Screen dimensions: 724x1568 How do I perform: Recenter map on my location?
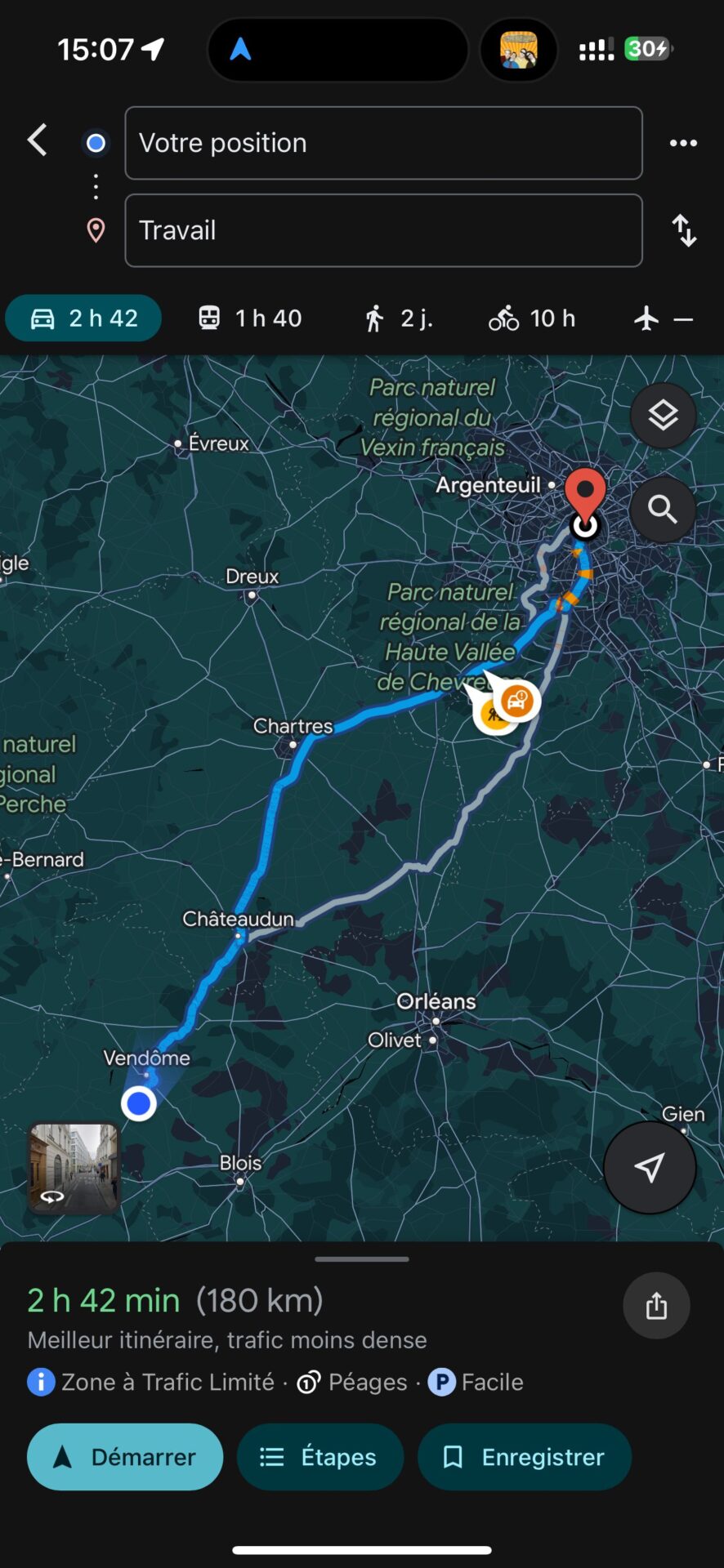[650, 1168]
